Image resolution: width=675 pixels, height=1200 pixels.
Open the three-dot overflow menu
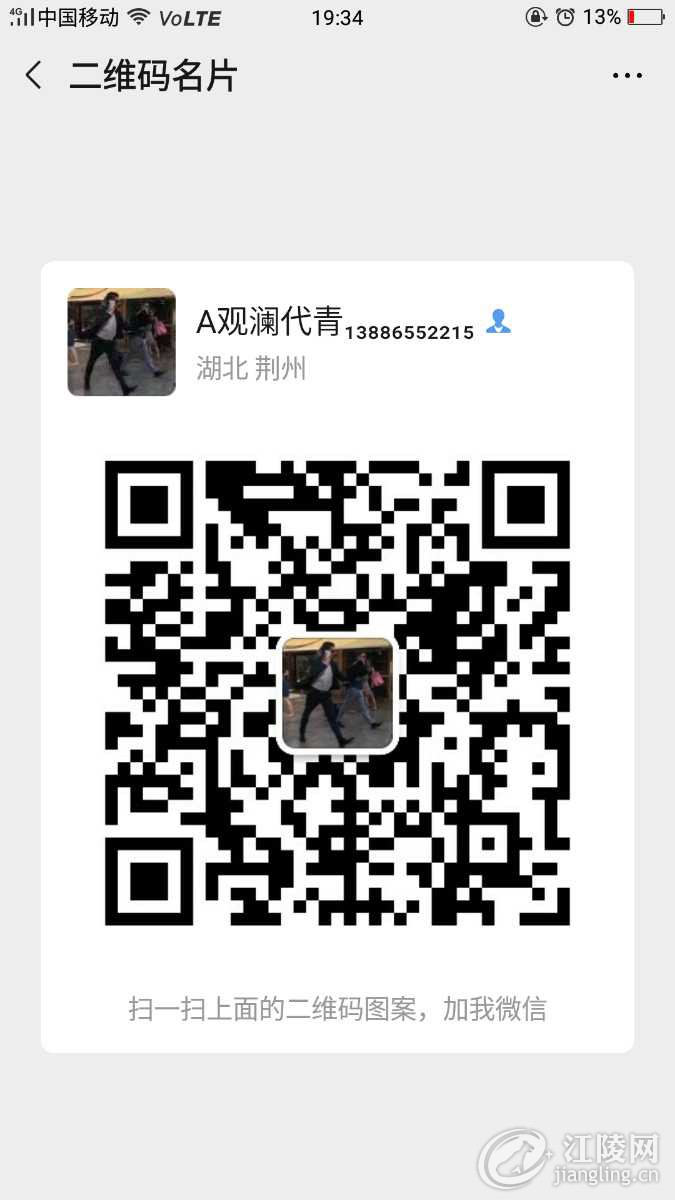coord(627,76)
